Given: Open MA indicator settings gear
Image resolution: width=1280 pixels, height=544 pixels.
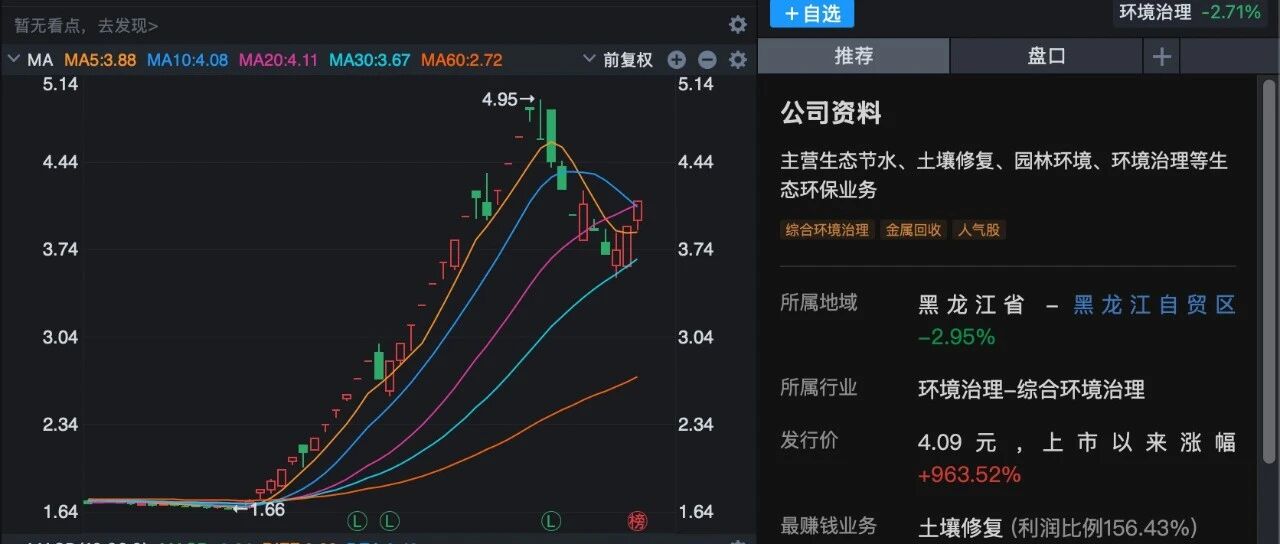Looking at the screenshot, I should coord(737,60).
